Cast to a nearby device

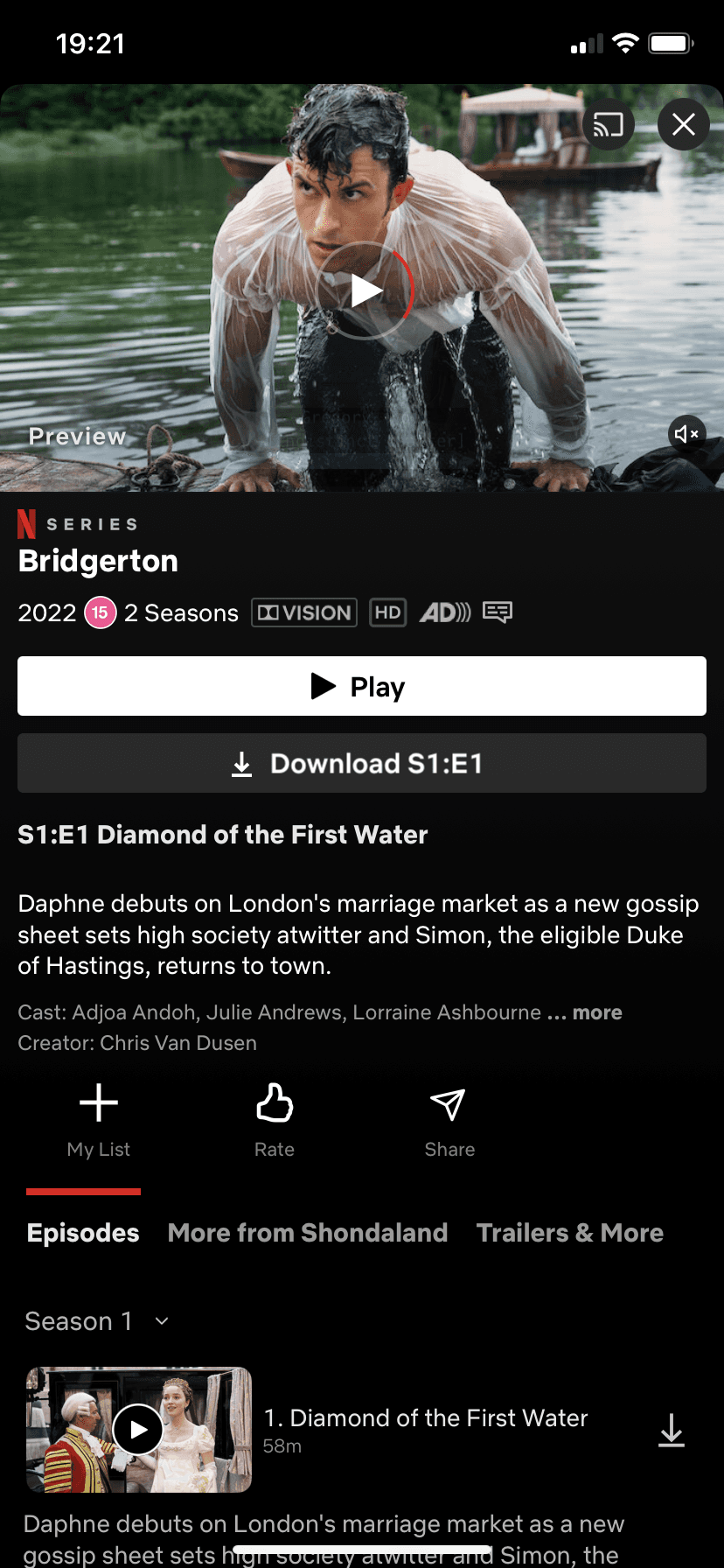click(609, 125)
